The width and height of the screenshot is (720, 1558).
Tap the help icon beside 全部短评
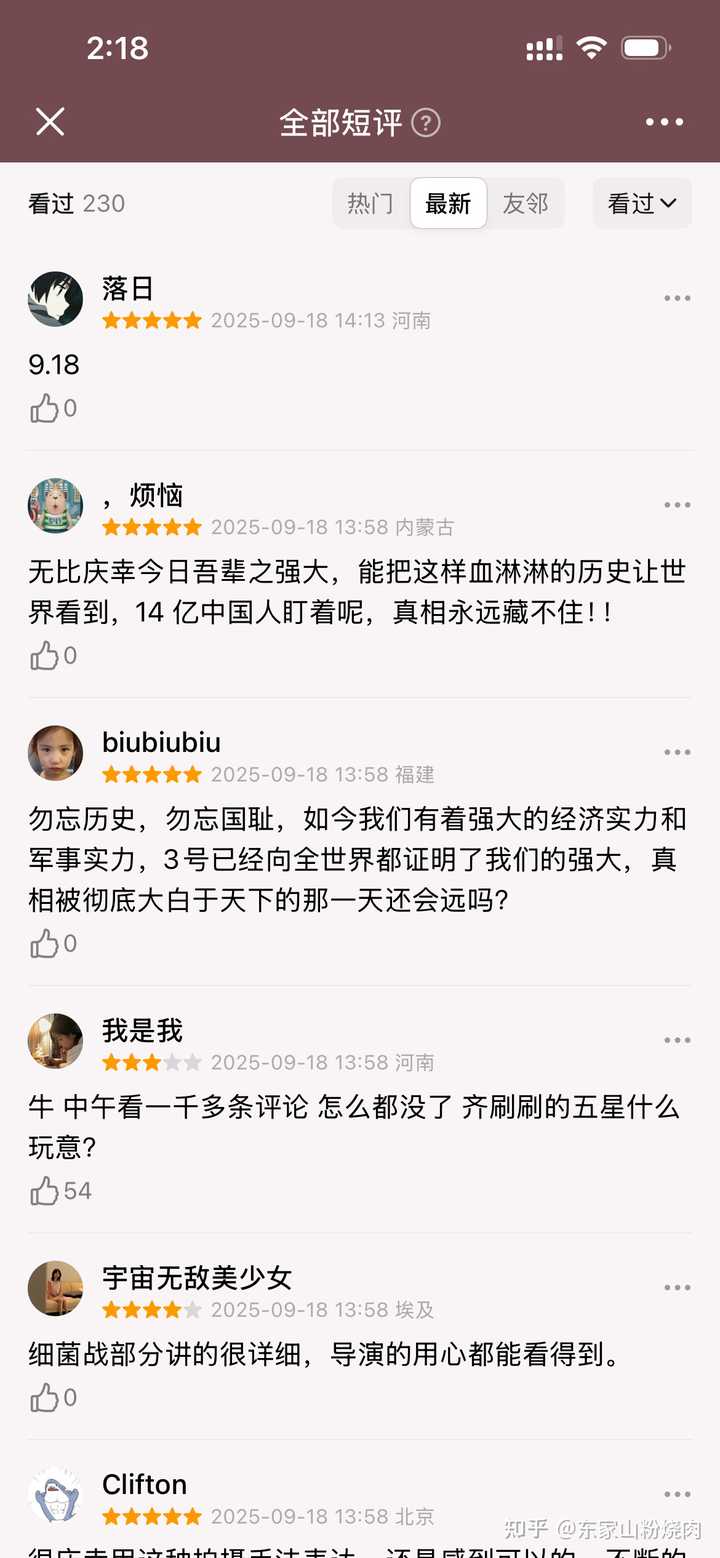(x=426, y=123)
